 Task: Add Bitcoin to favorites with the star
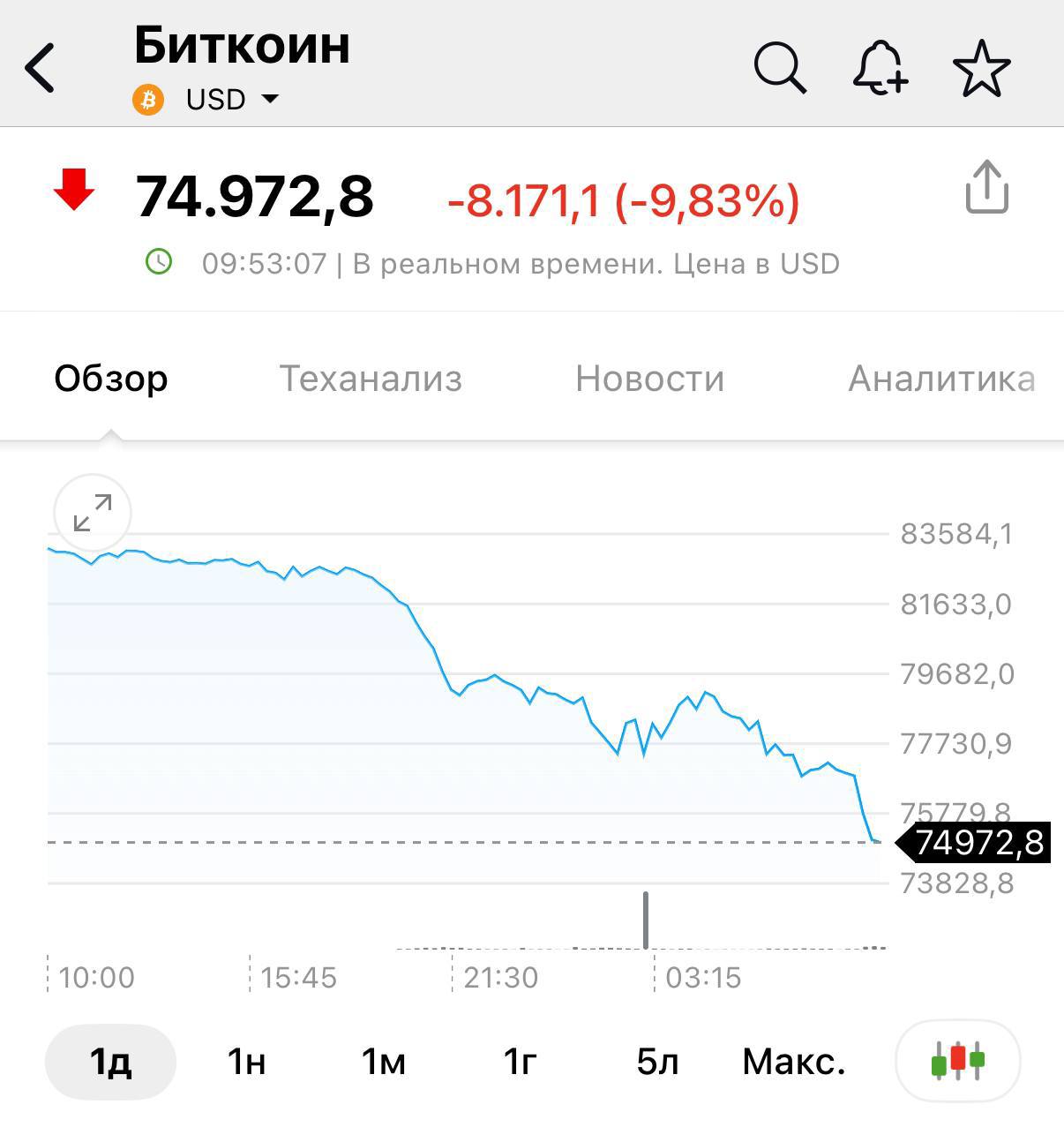pos(981,68)
